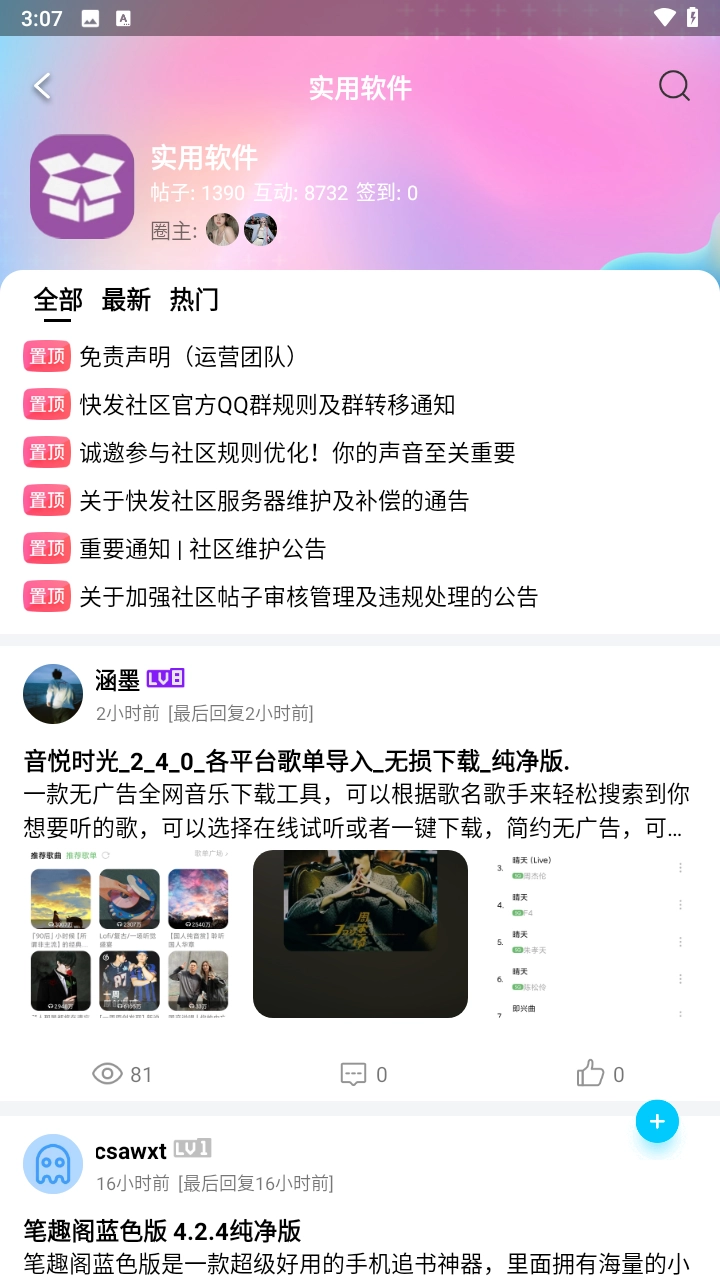Tap the back arrow to go back
Image resolution: width=720 pixels, height=1280 pixels.
pyautogui.click(x=41, y=86)
